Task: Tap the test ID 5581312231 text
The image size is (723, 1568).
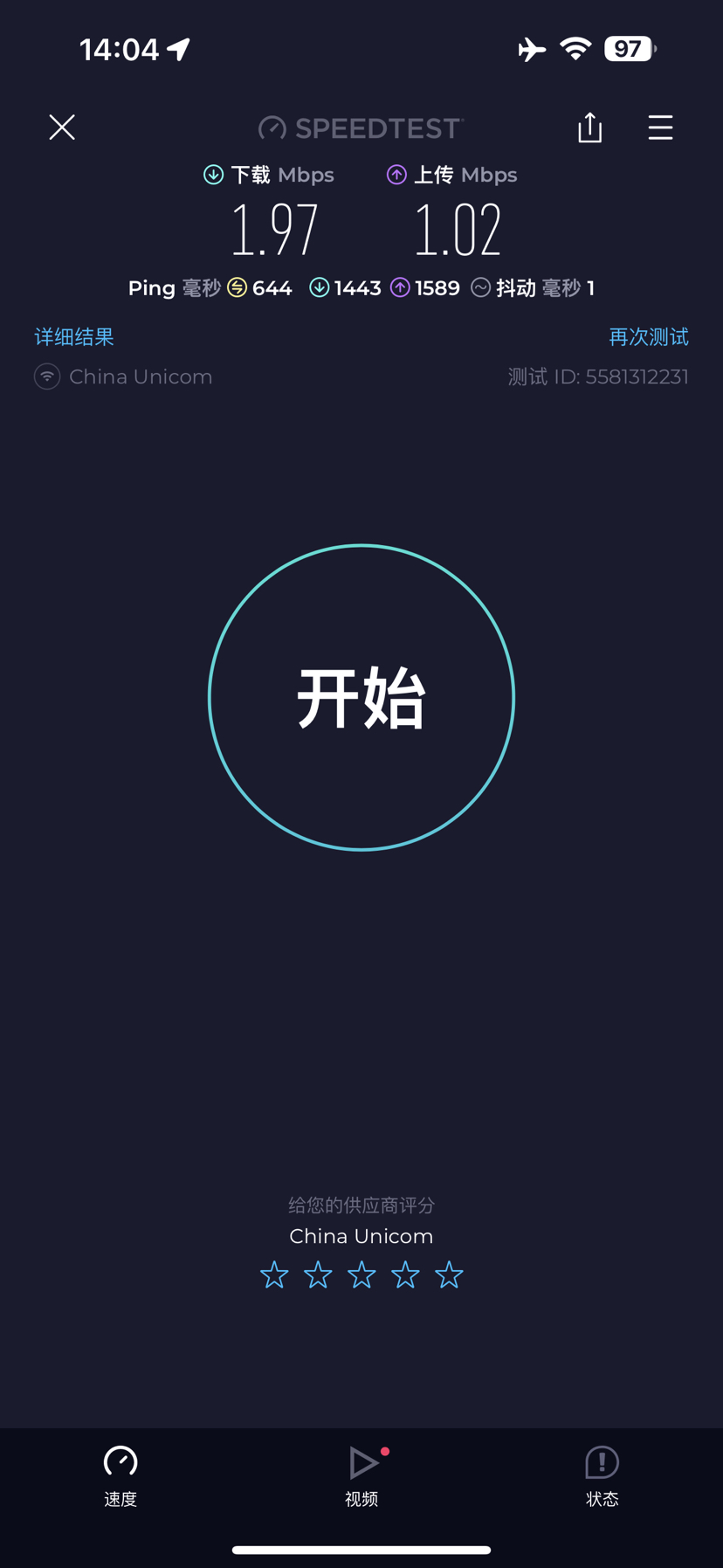Action: 598,376
